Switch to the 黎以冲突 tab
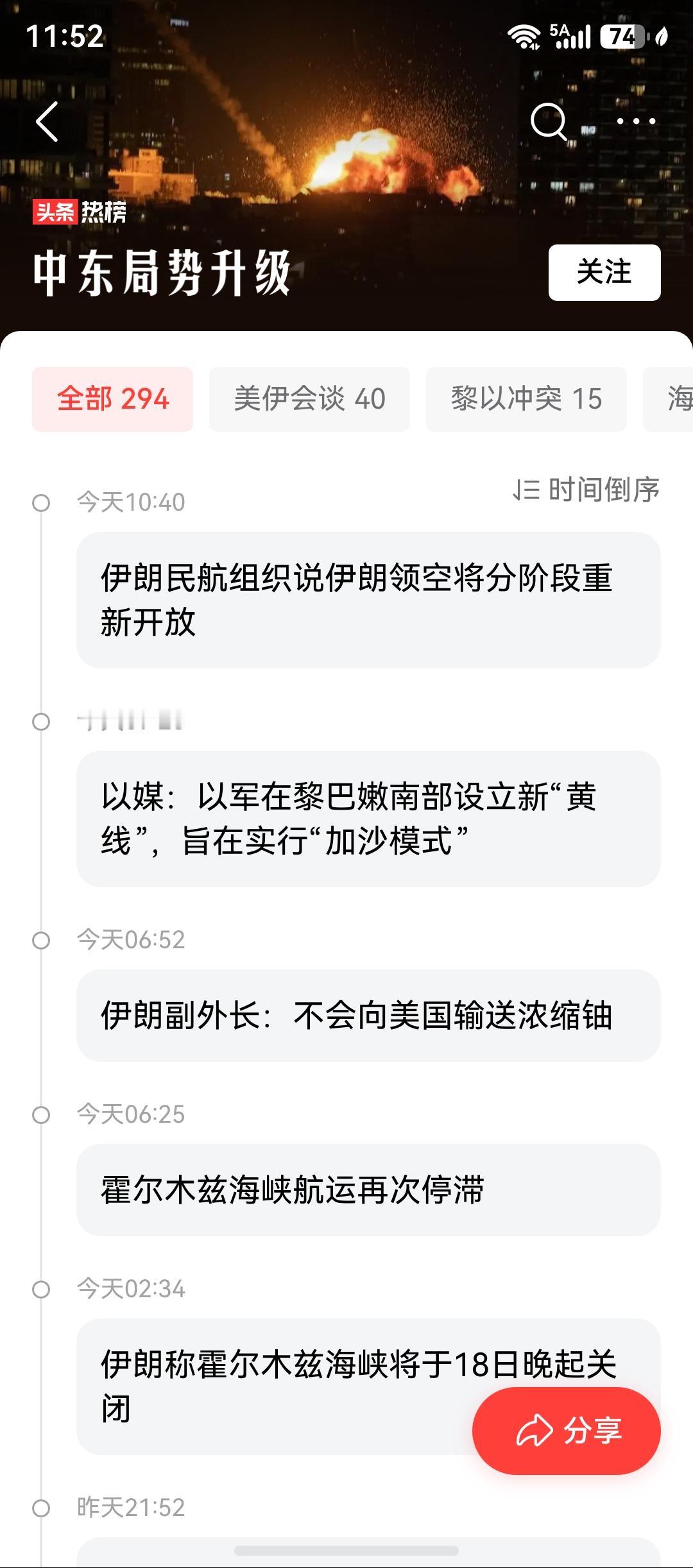 pyautogui.click(x=526, y=398)
